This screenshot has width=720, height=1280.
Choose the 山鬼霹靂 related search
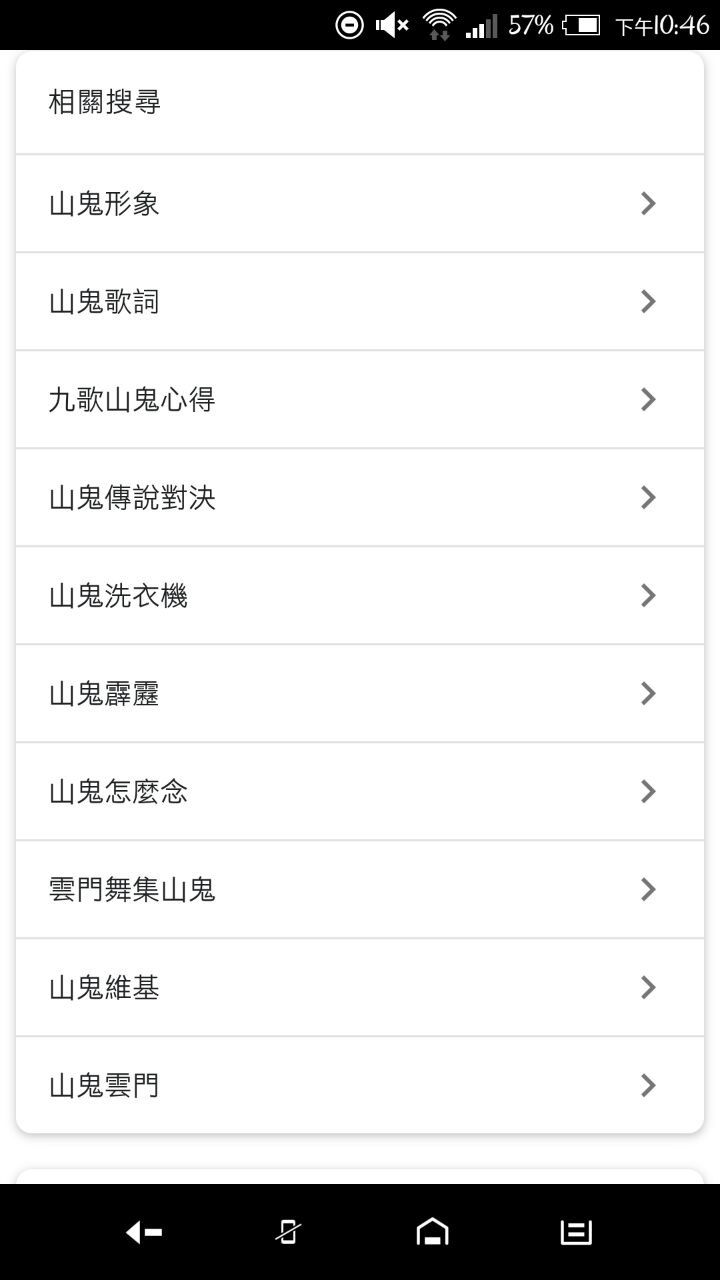(x=360, y=694)
